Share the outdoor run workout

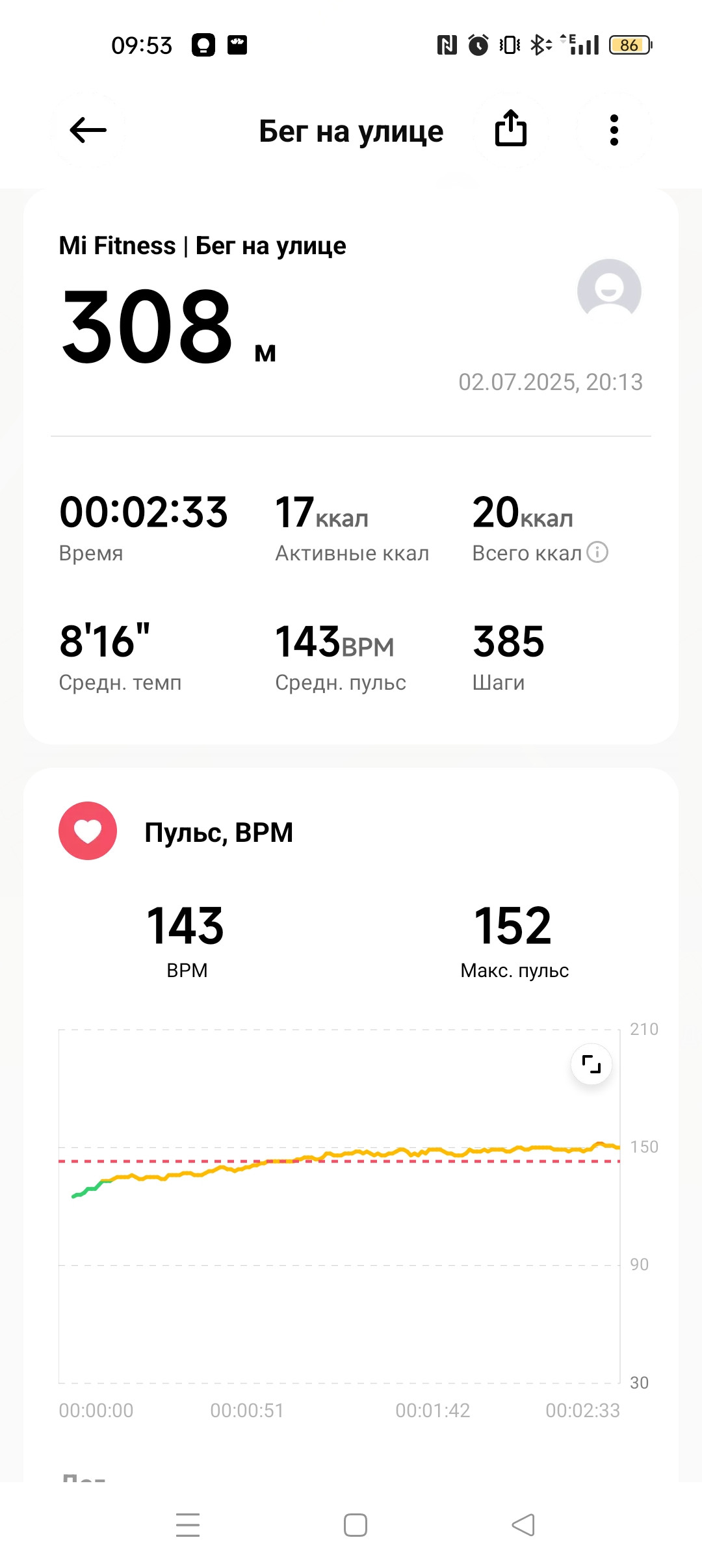[x=511, y=129]
